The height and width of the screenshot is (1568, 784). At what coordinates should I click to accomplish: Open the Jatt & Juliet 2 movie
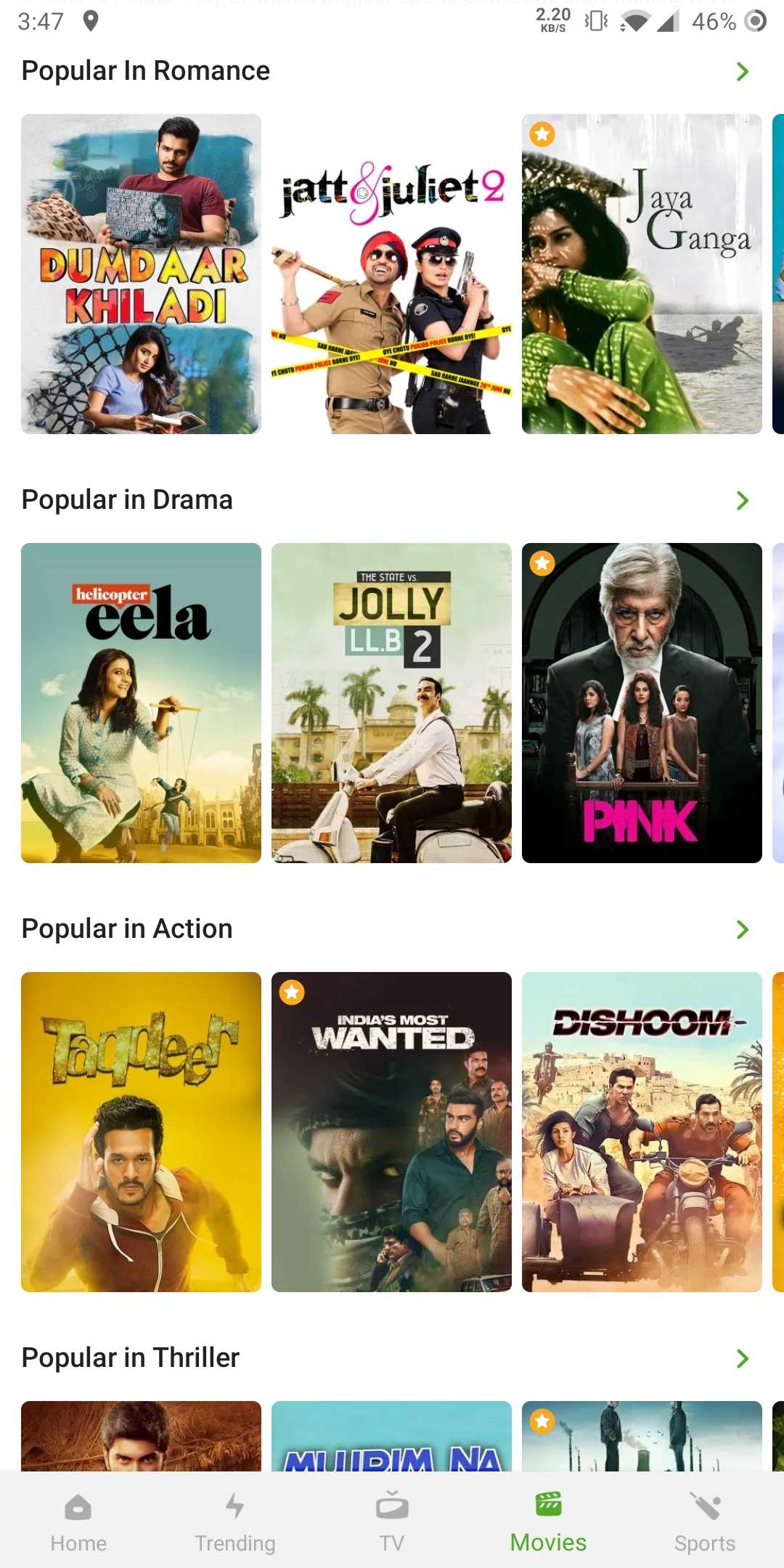(391, 274)
